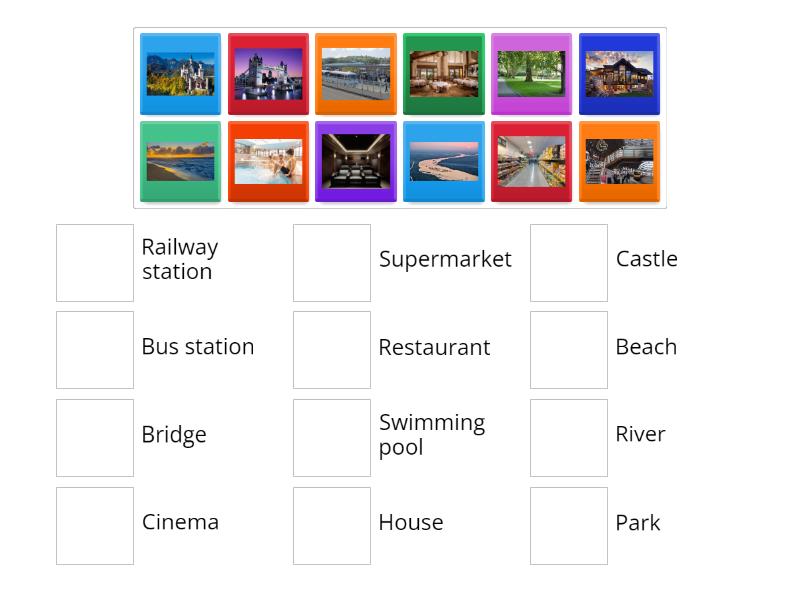Pick the swimming pool picture tile

(268, 162)
